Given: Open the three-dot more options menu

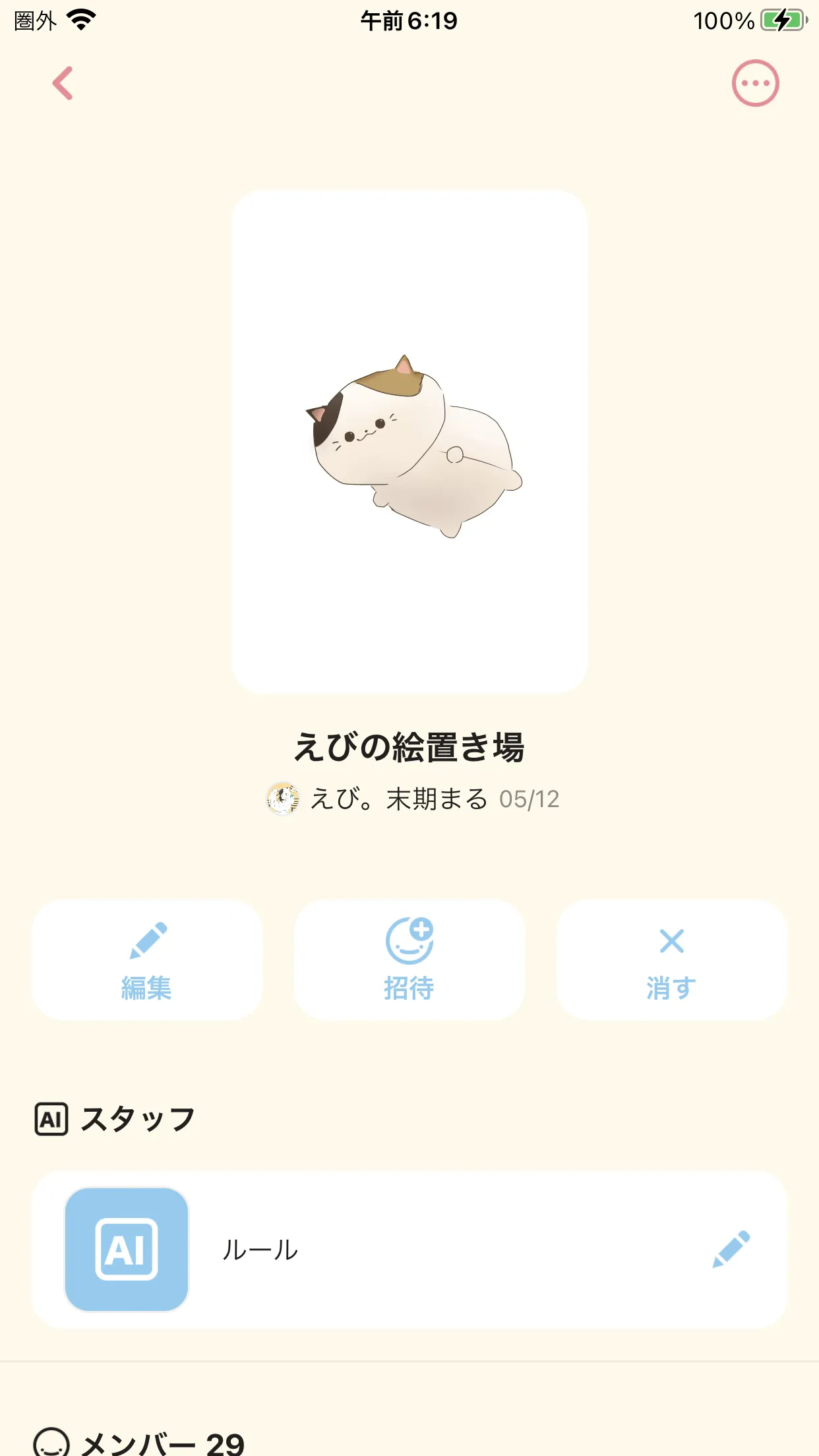Looking at the screenshot, I should [755, 84].
